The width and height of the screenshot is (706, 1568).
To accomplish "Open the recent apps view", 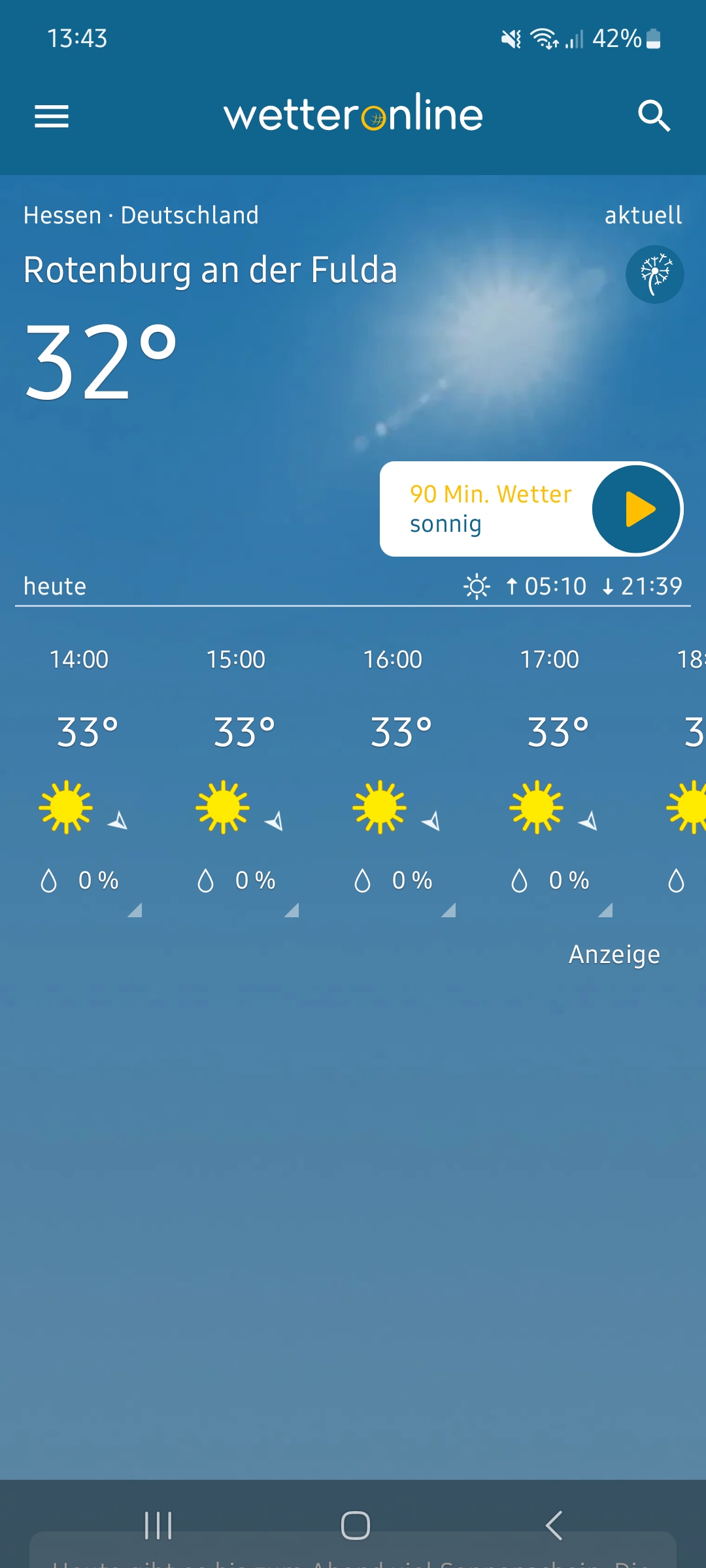I will pyautogui.click(x=158, y=1526).
